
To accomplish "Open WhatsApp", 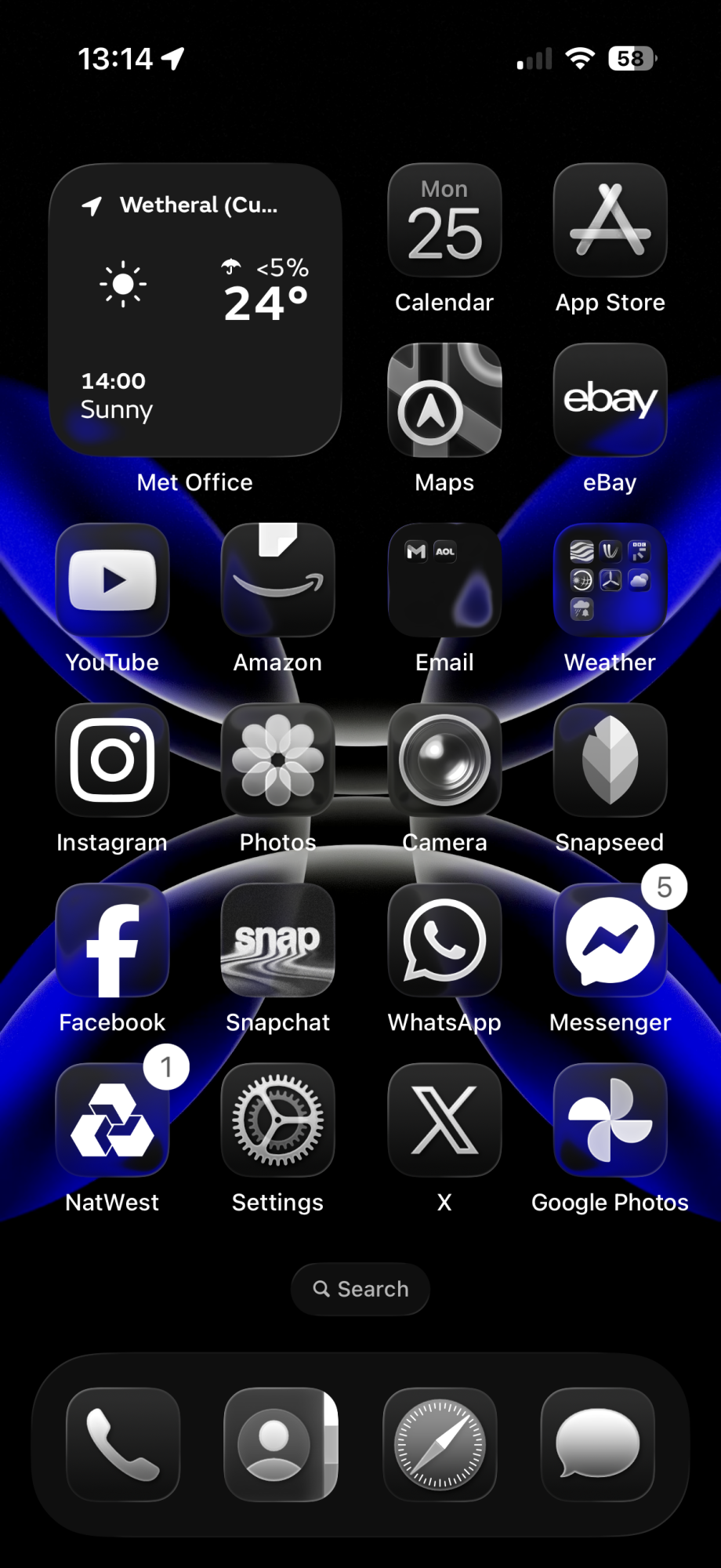I will click(x=444, y=940).
